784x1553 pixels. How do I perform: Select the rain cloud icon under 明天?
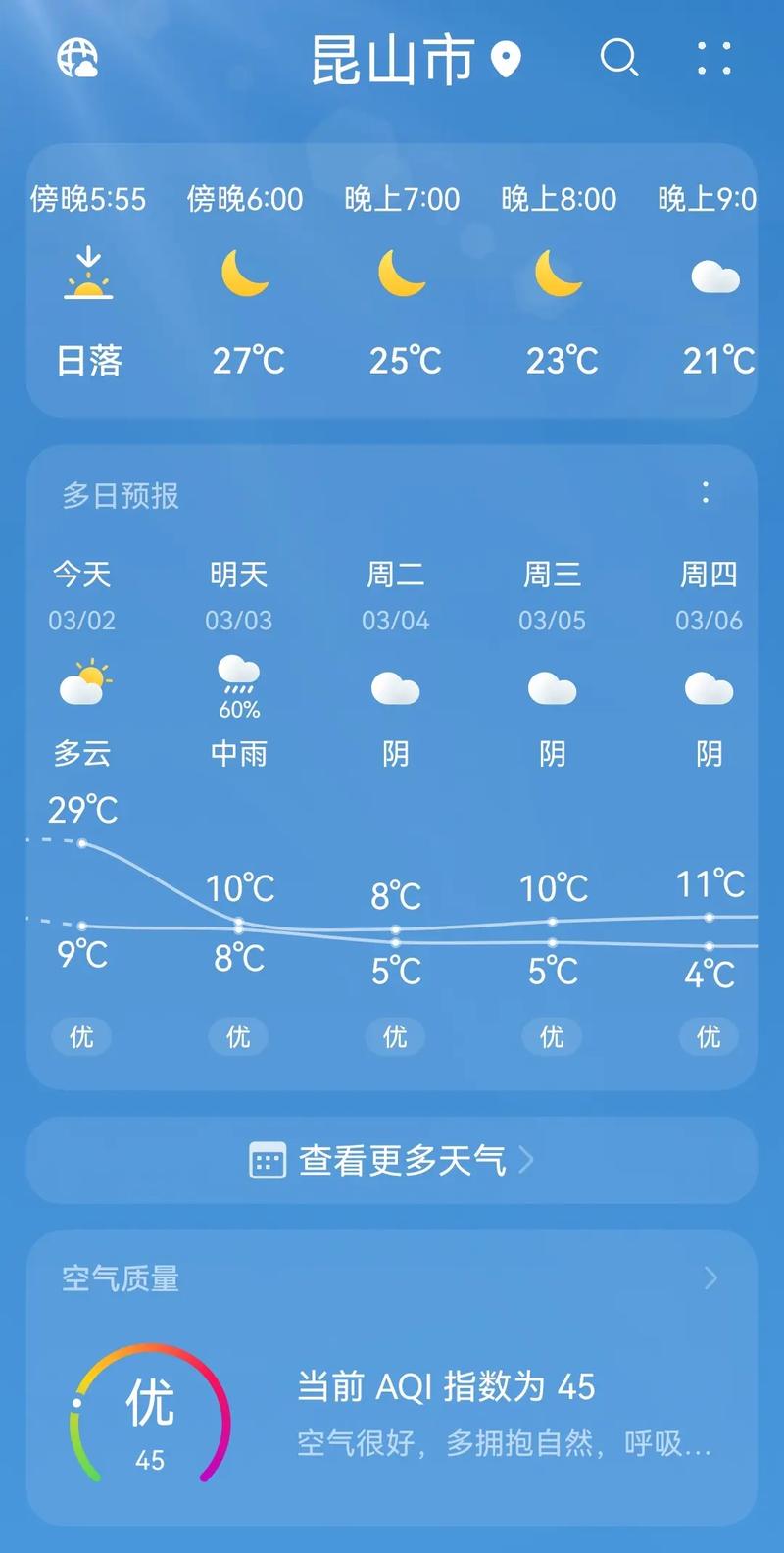[x=237, y=676]
